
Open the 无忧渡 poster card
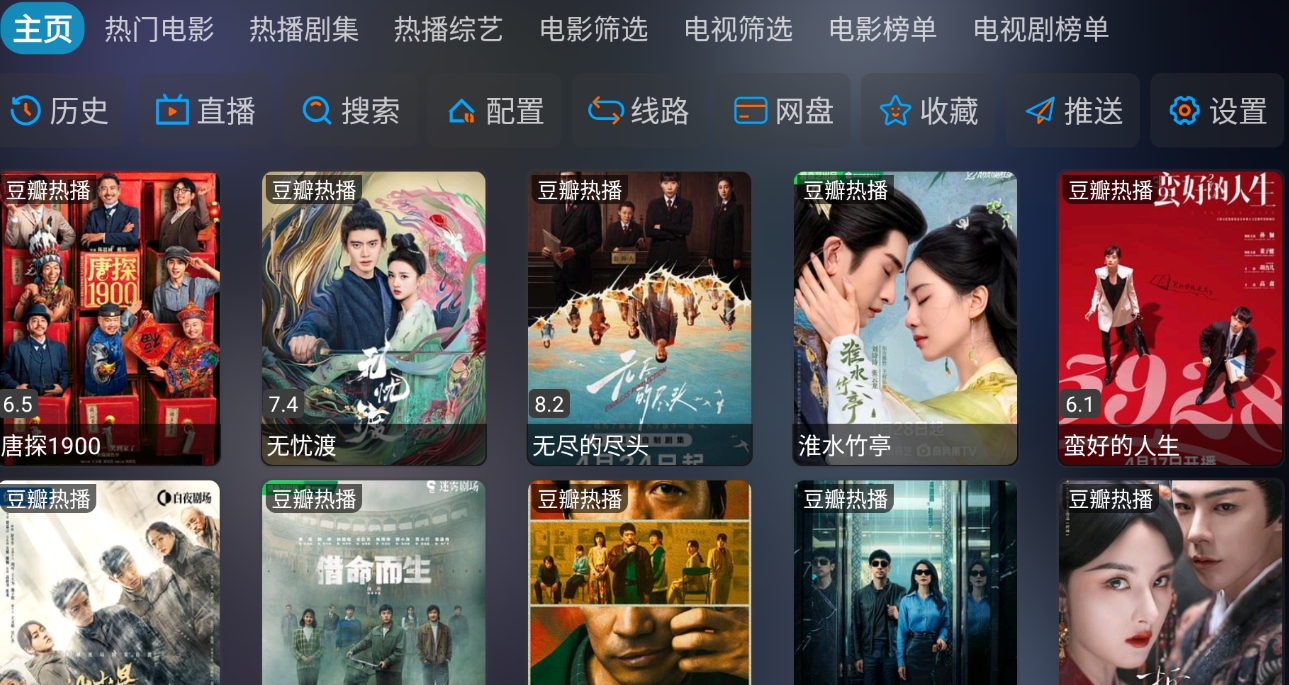(x=374, y=318)
